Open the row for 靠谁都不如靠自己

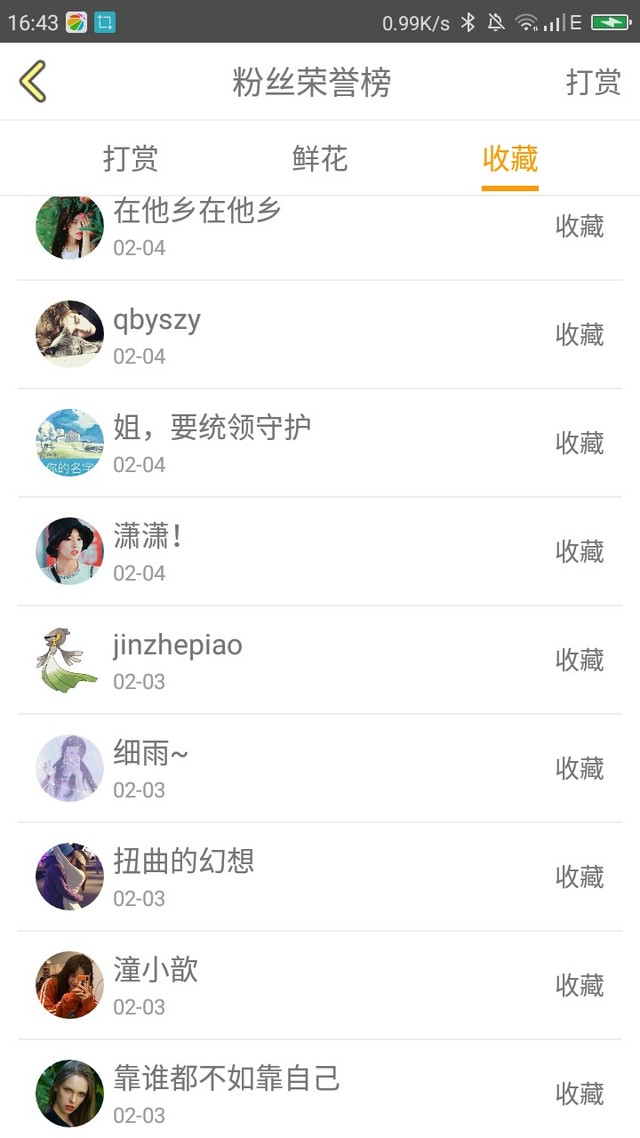click(320, 1089)
